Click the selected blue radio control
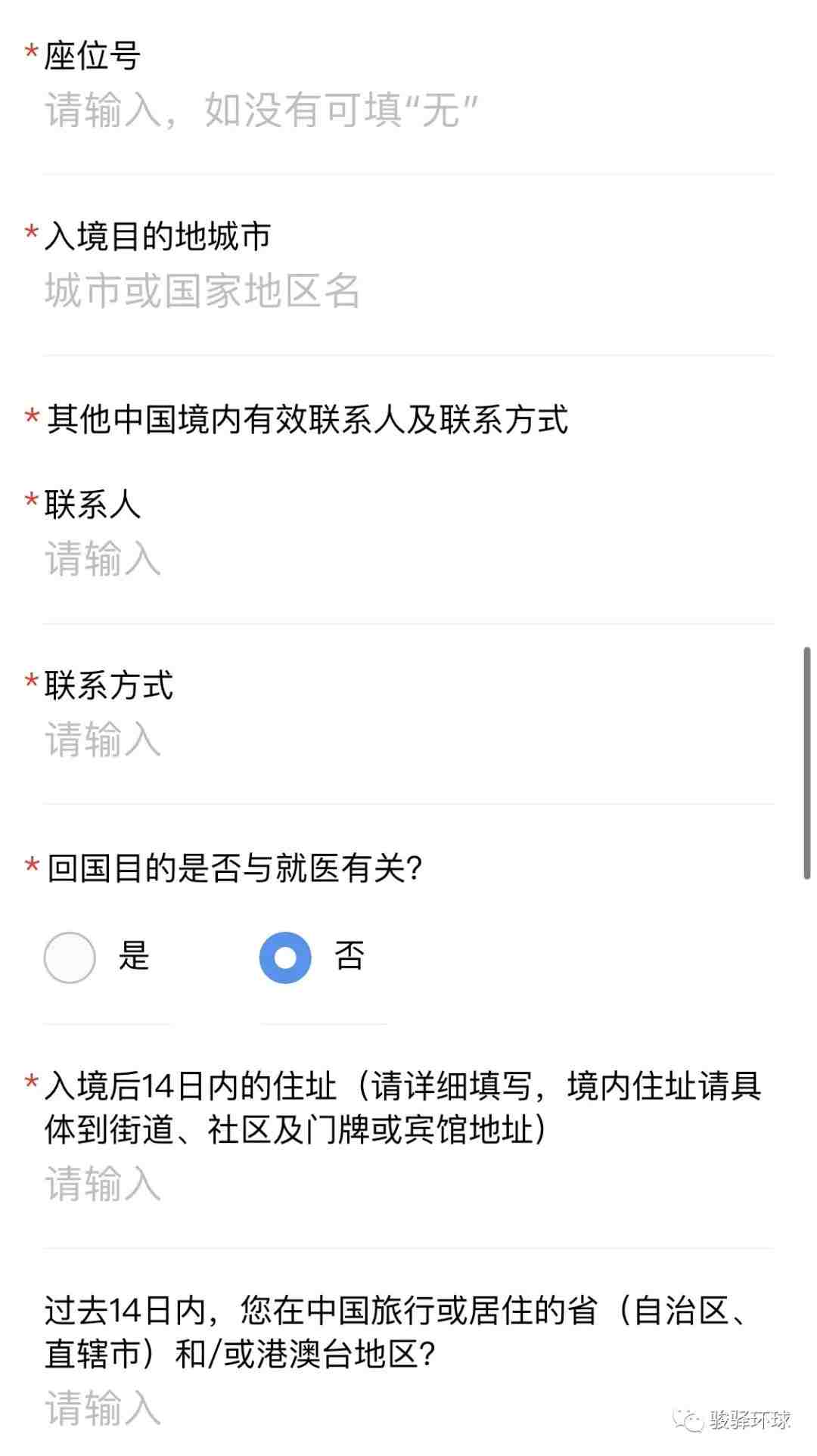The height and width of the screenshot is (1456, 817). click(285, 957)
